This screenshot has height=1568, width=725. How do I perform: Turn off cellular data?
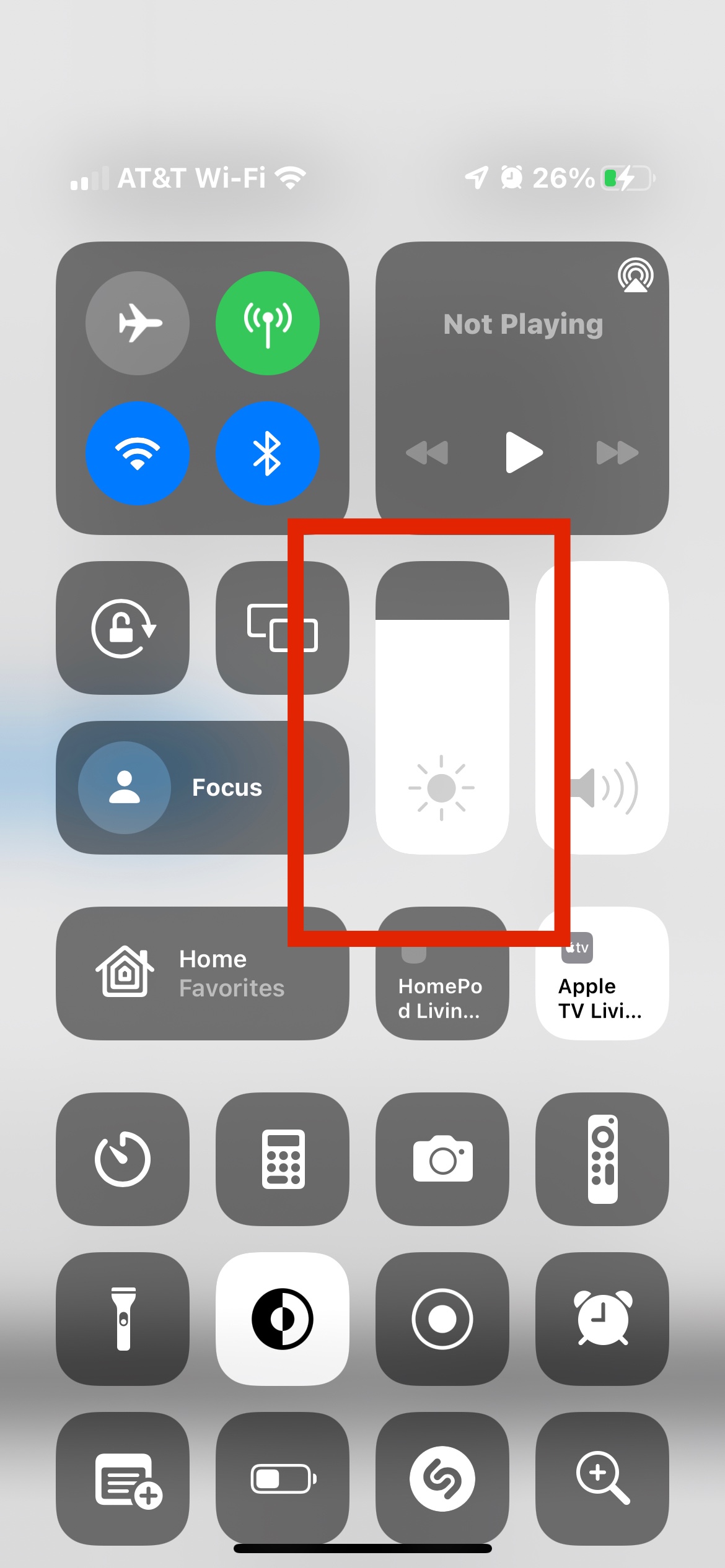[268, 323]
